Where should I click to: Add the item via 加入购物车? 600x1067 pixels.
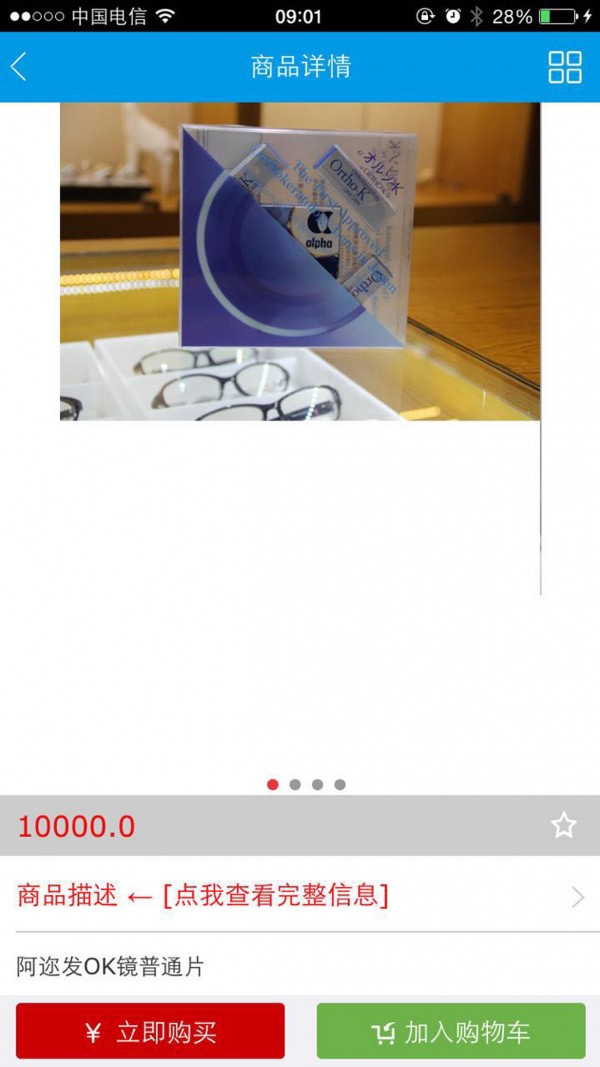tap(451, 1031)
